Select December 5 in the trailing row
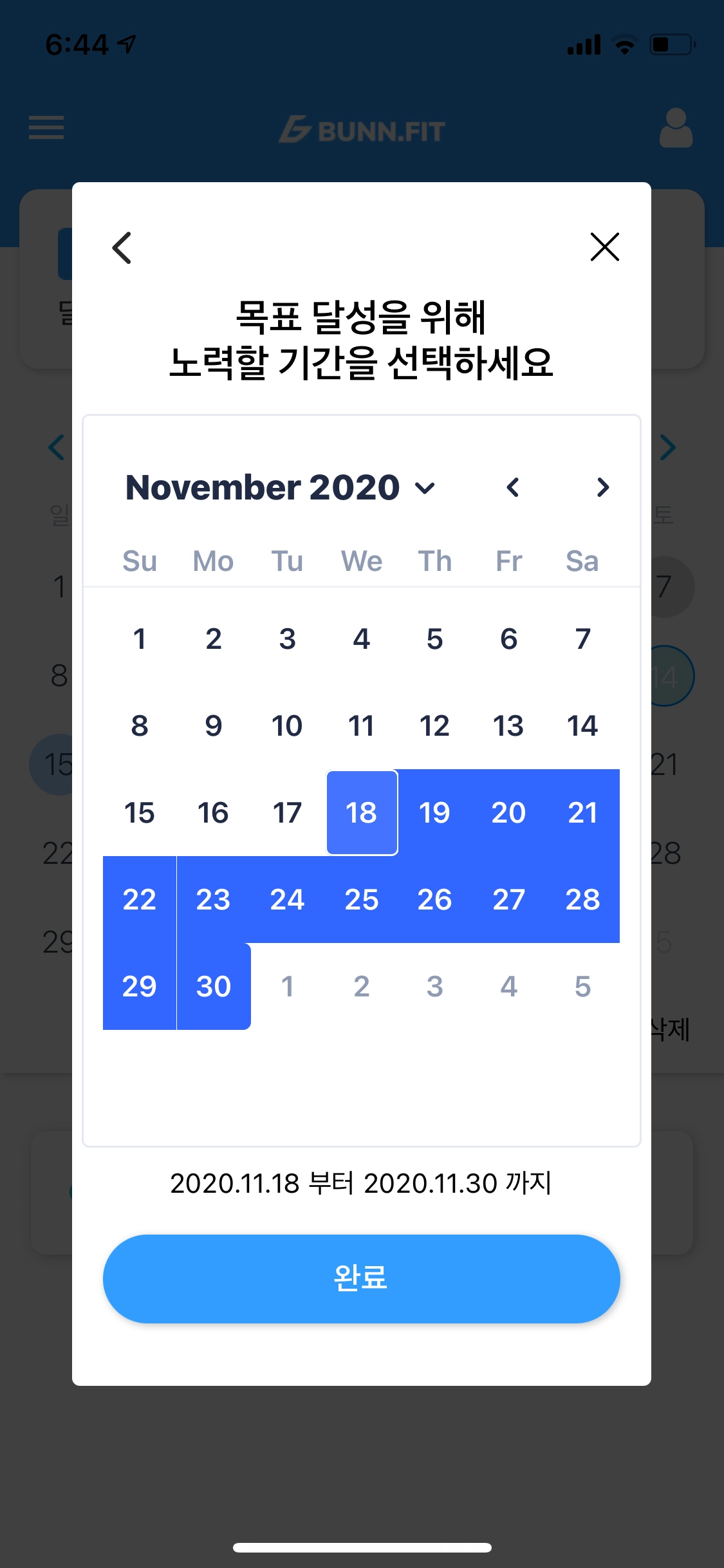This screenshot has width=724, height=1568. click(582, 986)
